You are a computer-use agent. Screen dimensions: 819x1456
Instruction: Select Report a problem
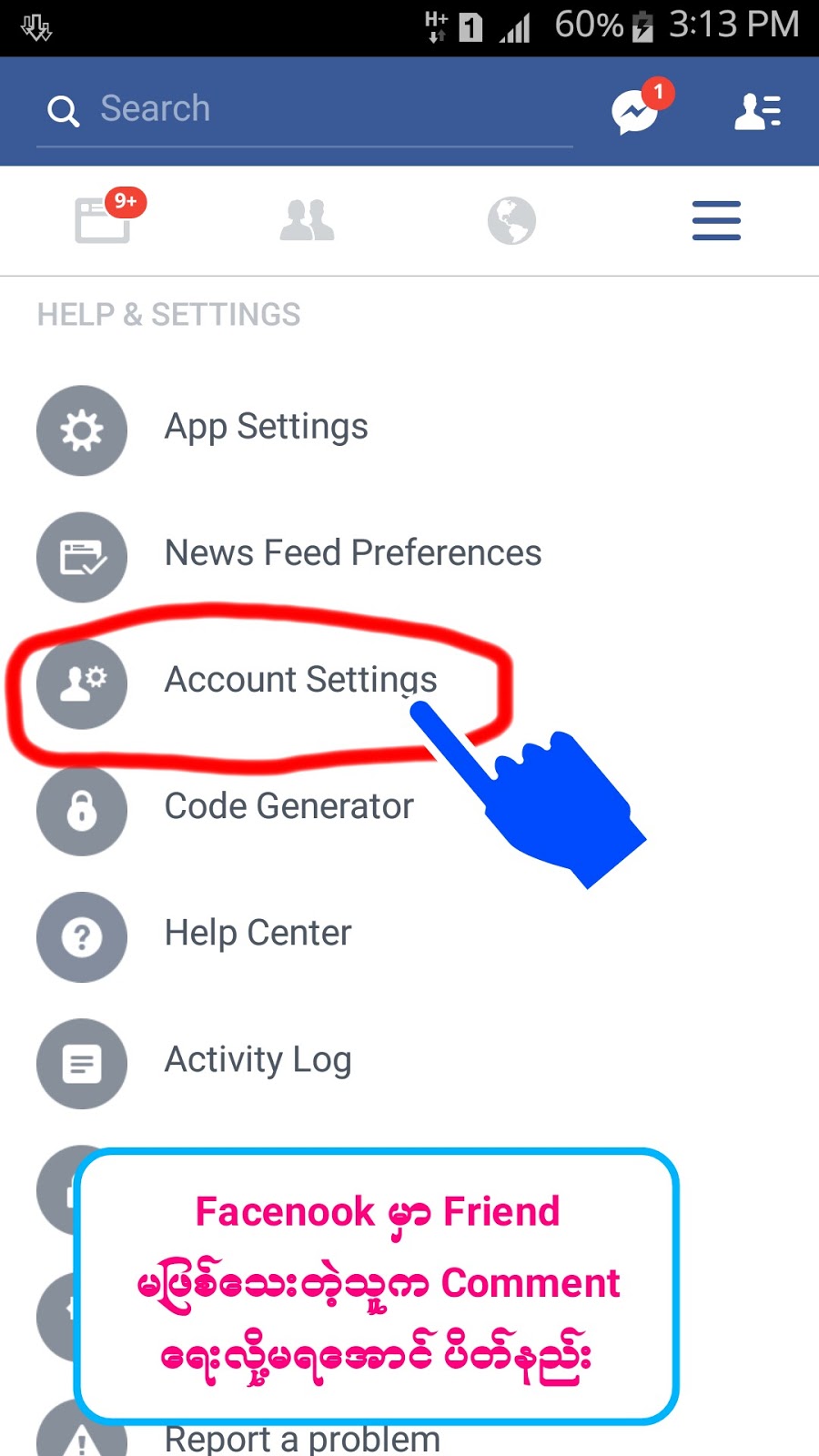click(302, 1439)
